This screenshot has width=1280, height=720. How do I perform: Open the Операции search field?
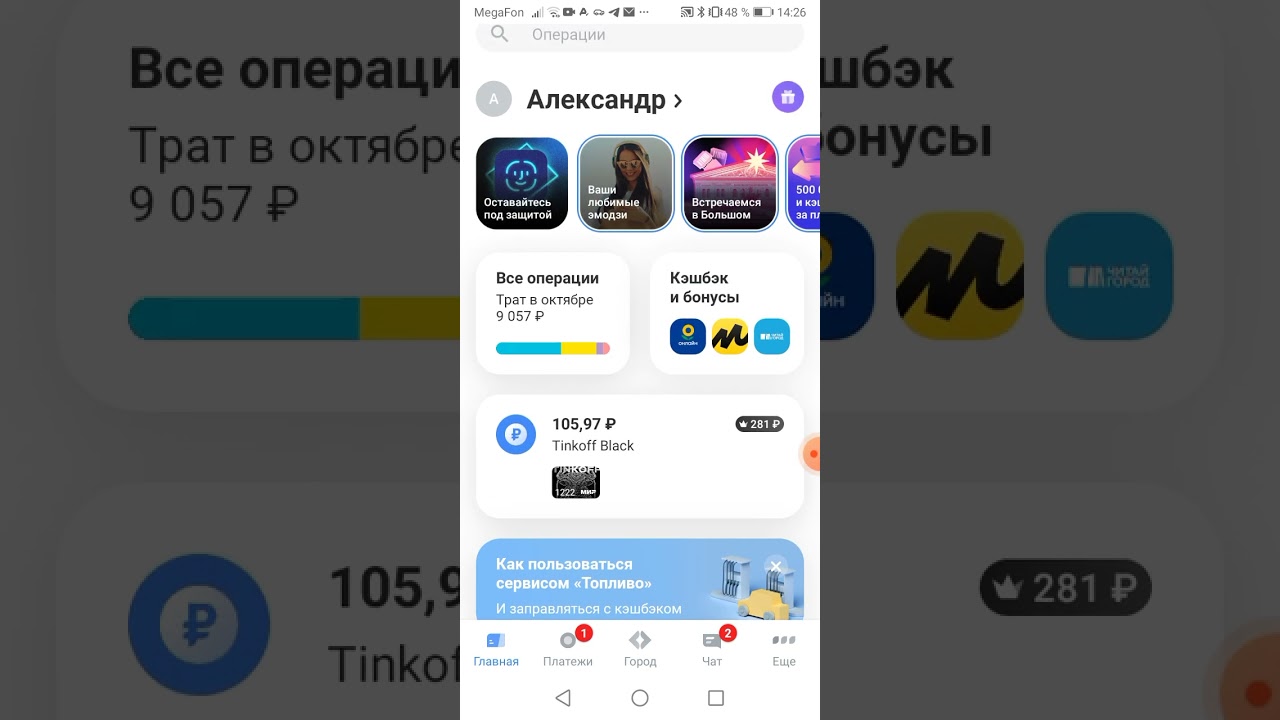click(x=640, y=35)
